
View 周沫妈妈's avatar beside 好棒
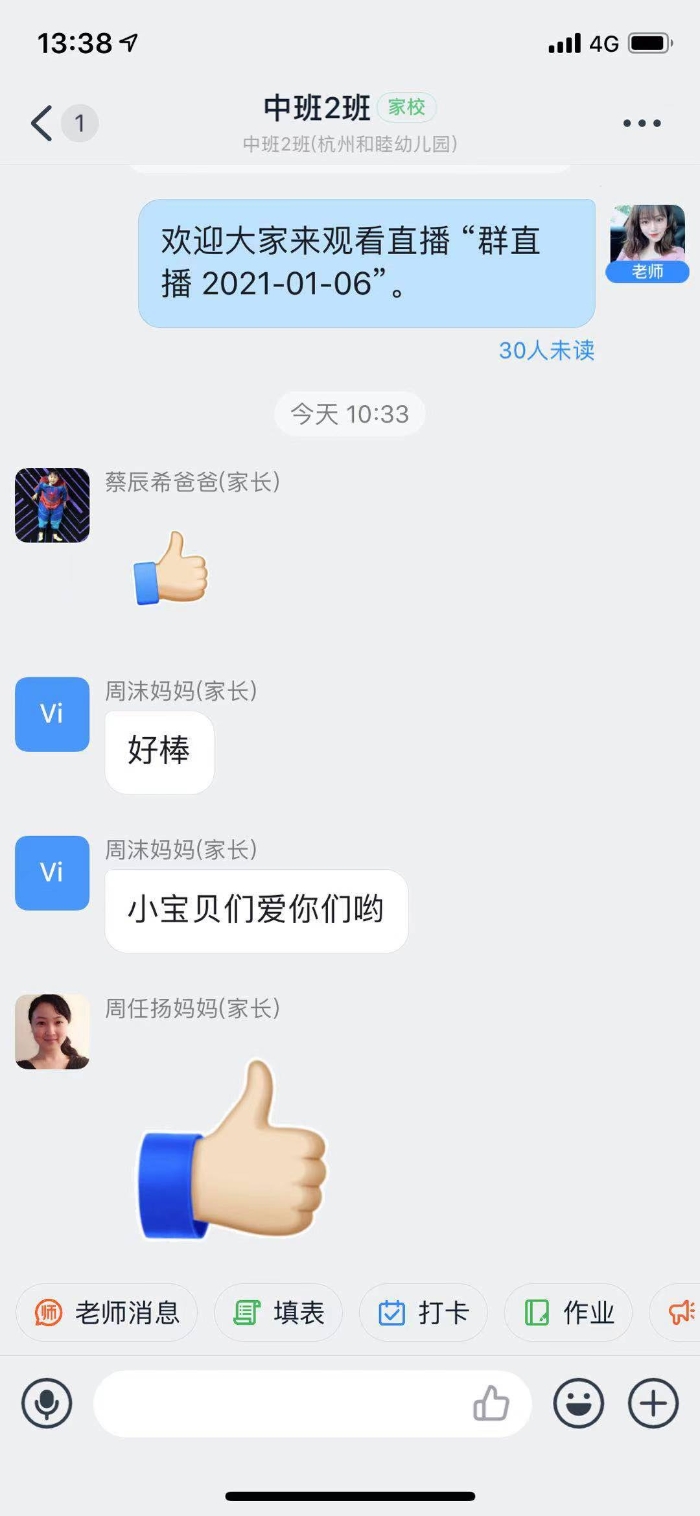[x=52, y=714]
